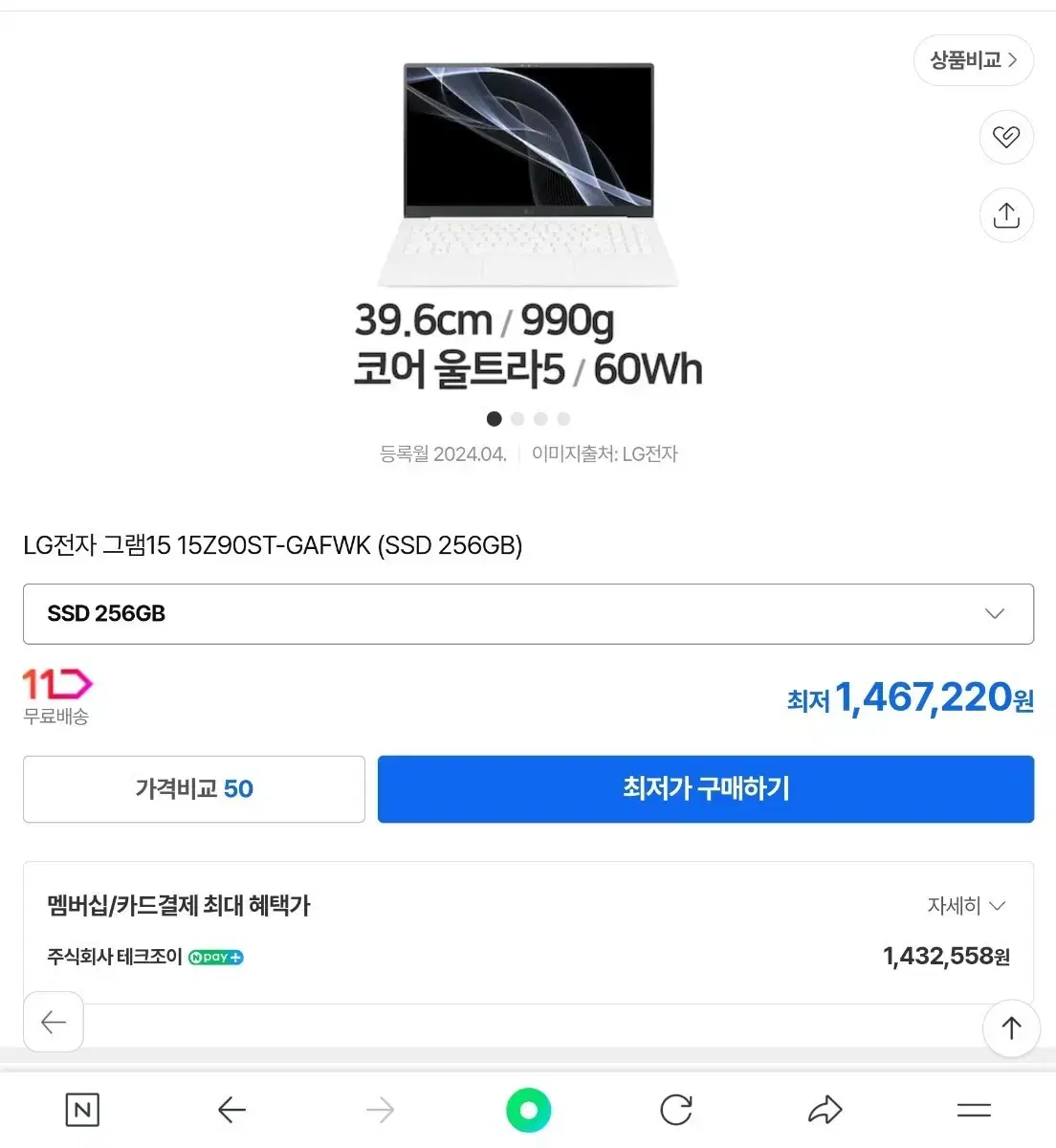Click the Npay+ payment badge icon
The image size is (1056, 1148).
[215, 957]
